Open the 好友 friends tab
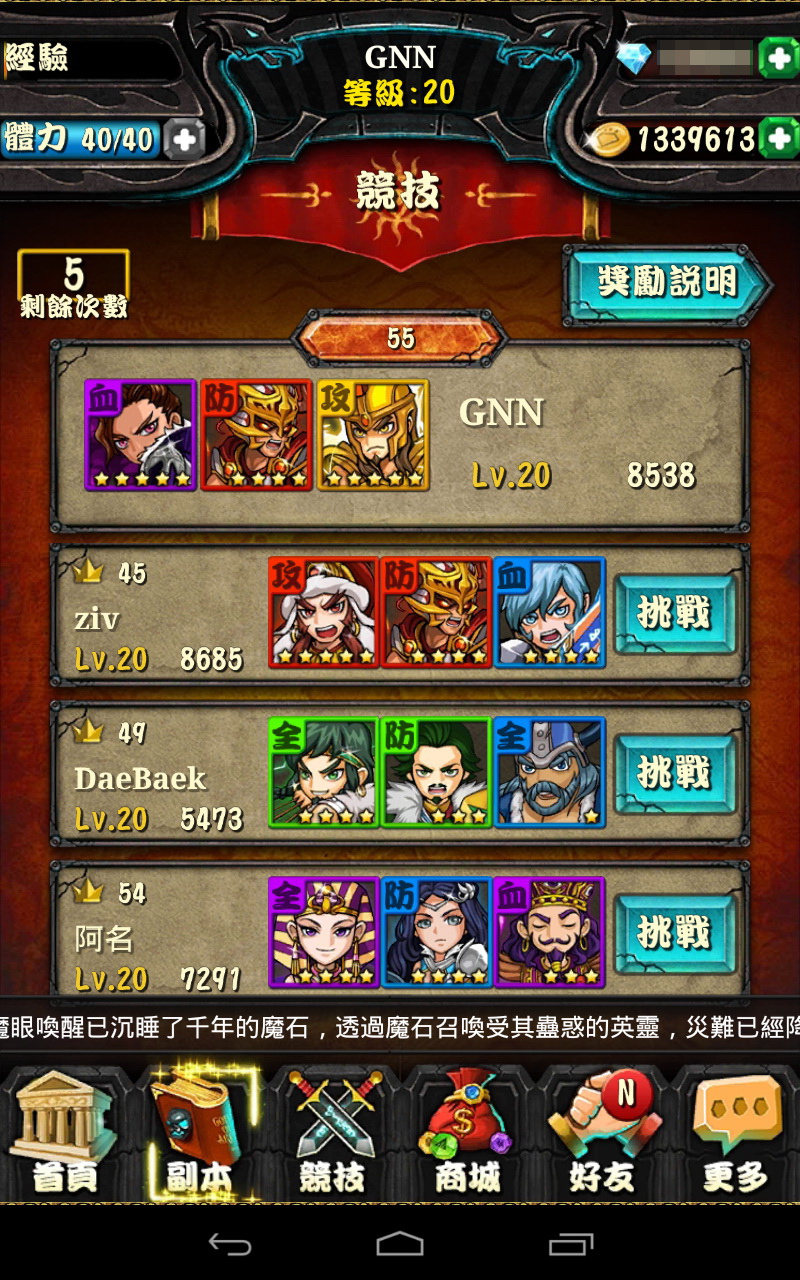800x1280 pixels. (x=601, y=1135)
